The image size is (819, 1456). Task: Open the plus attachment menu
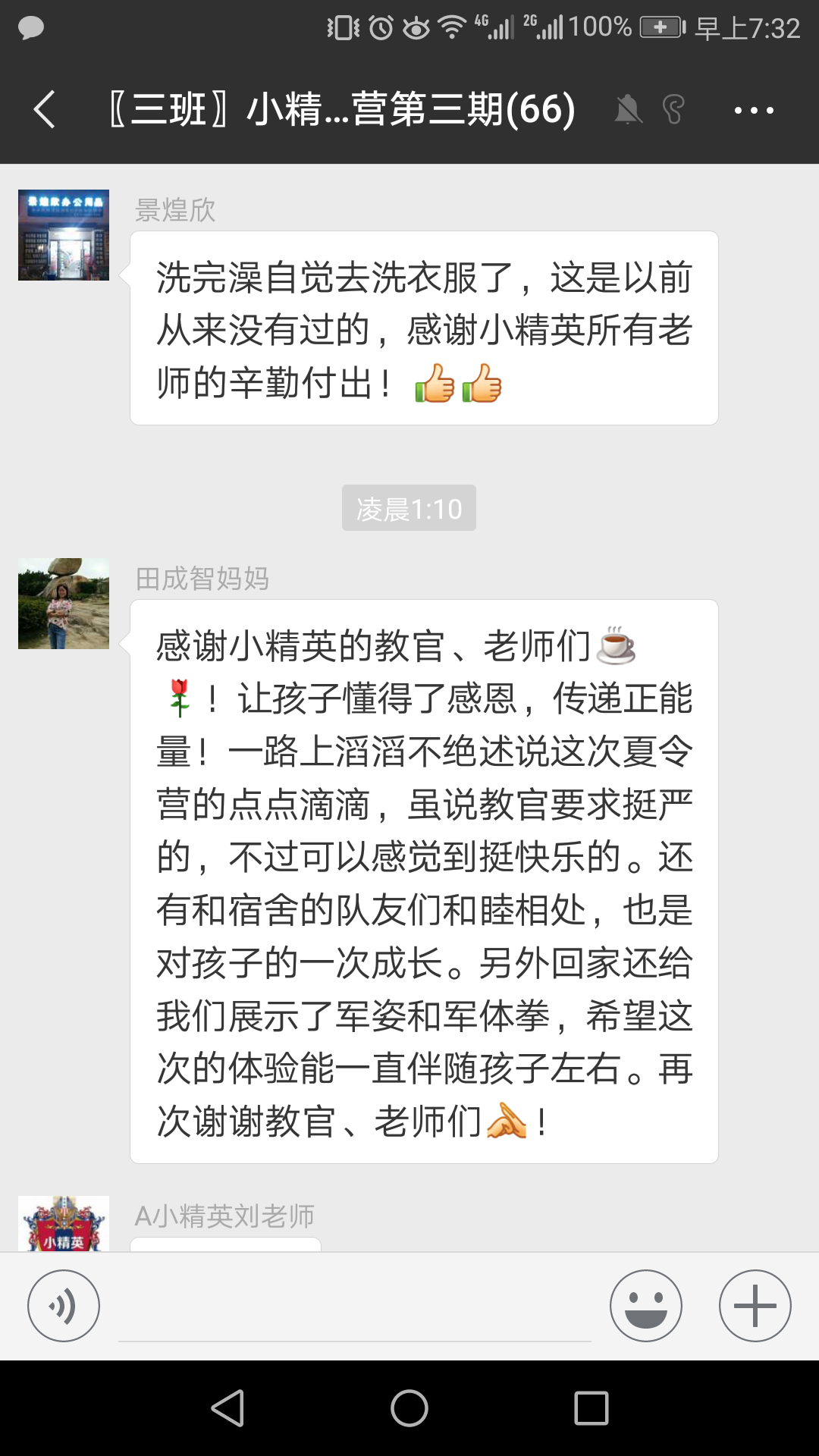point(755,1306)
